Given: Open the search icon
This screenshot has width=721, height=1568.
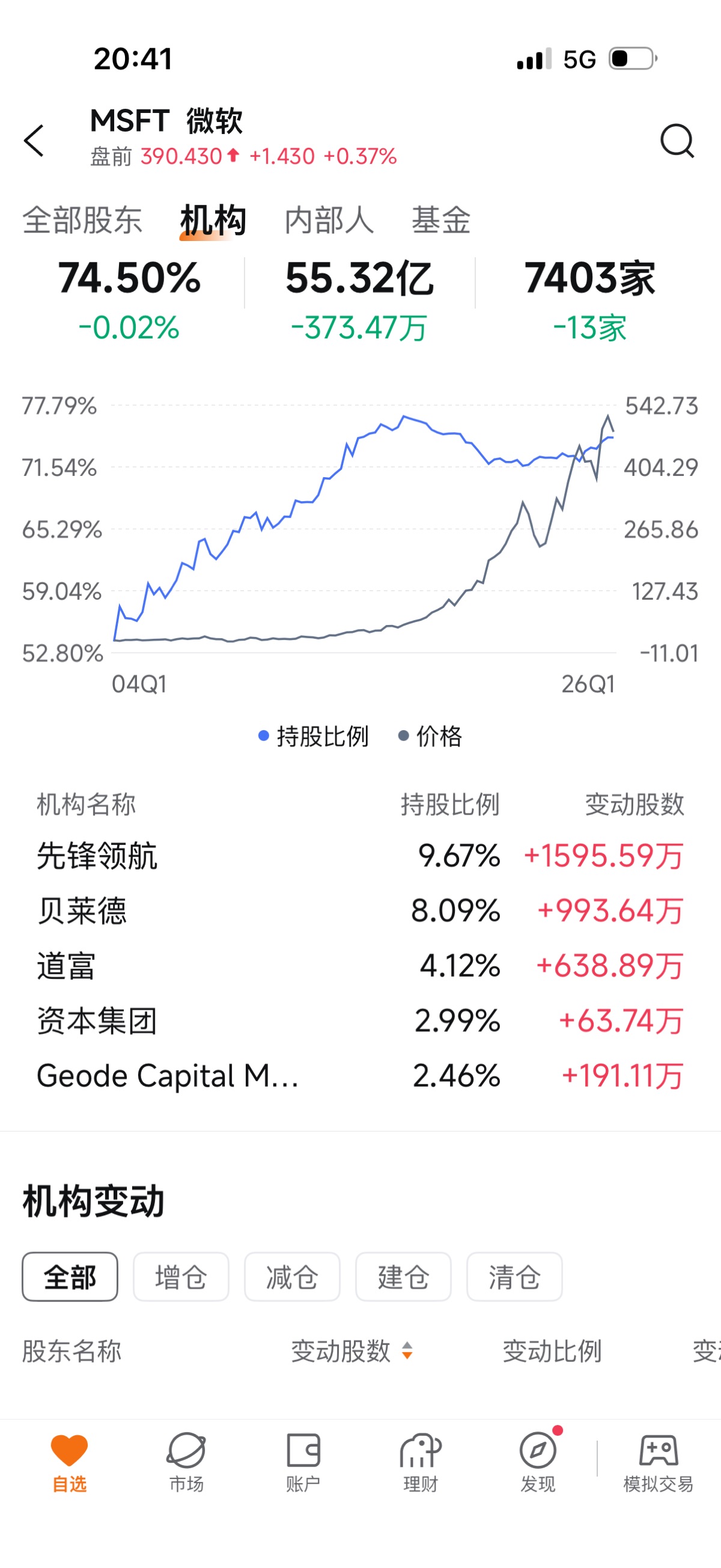Looking at the screenshot, I should tap(677, 141).
